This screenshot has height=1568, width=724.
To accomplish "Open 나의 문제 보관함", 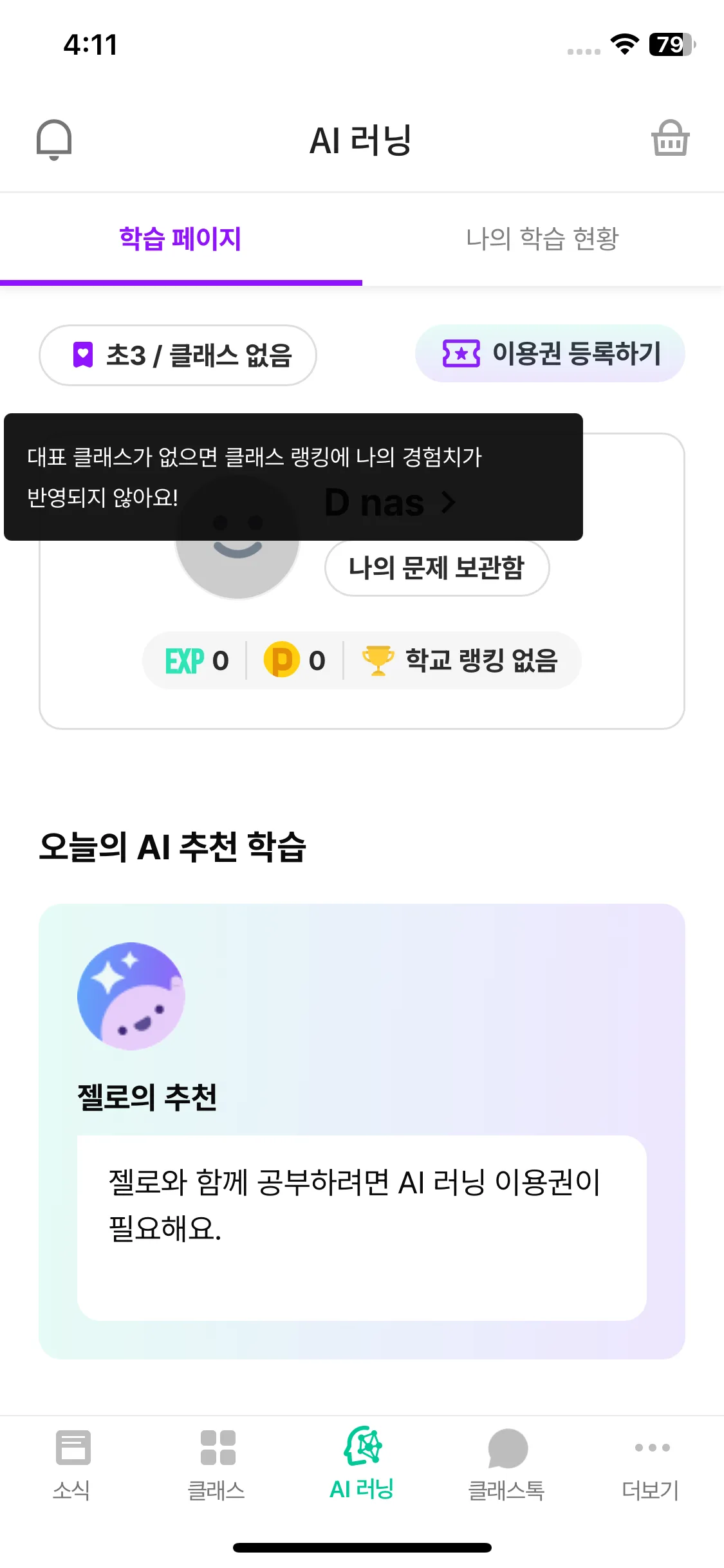I will 437,568.
